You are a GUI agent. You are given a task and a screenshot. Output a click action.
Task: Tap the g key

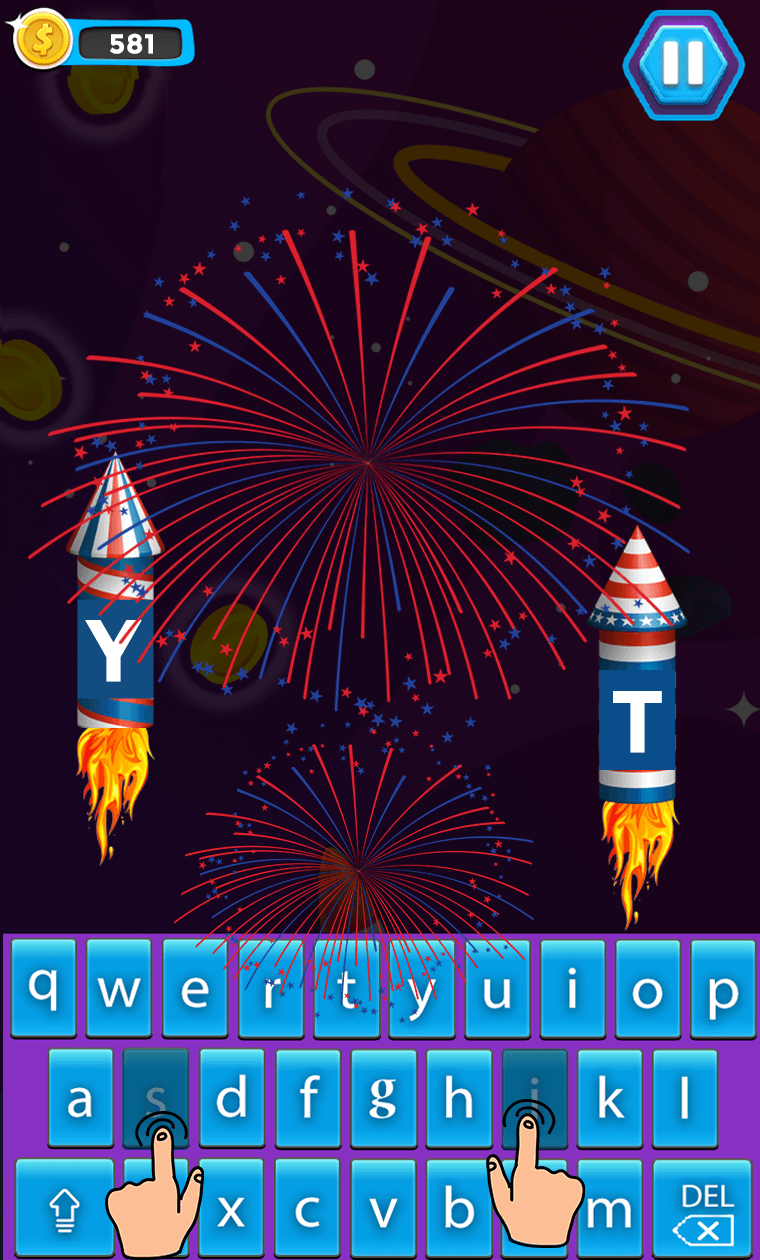pos(383,1098)
